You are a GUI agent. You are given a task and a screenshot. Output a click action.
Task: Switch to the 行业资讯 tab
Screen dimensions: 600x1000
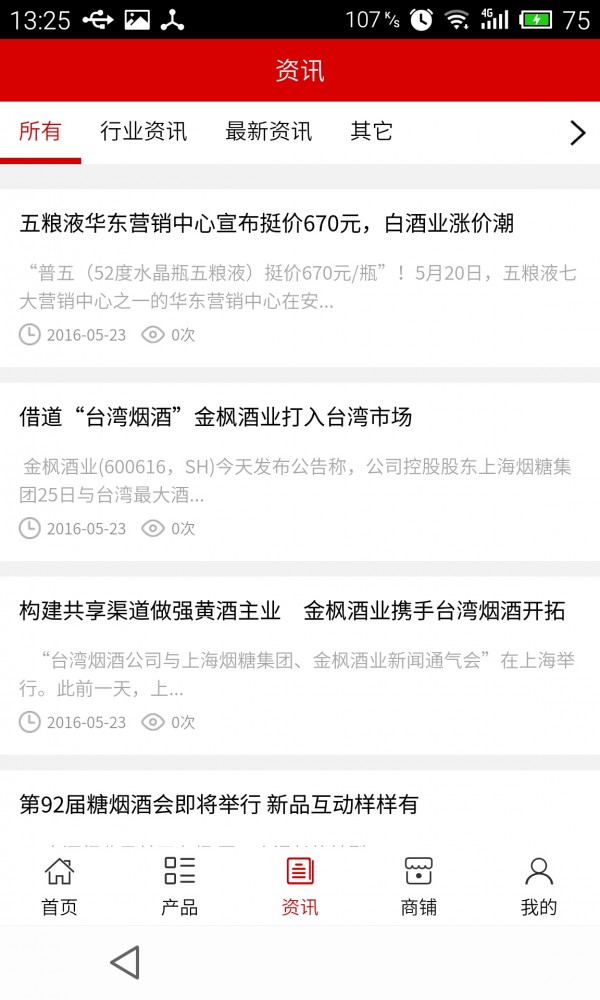(143, 131)
